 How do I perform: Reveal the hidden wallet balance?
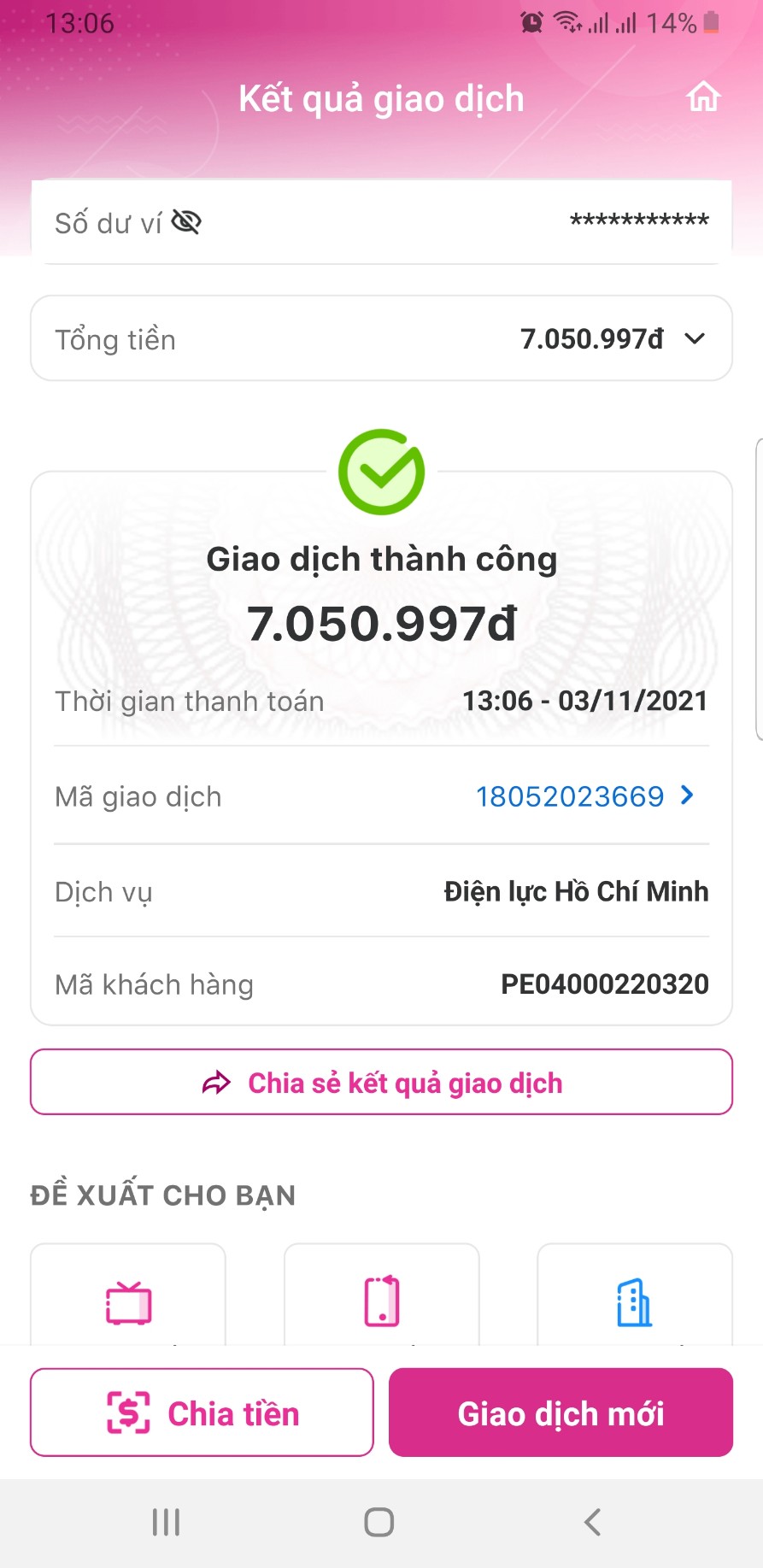pyautogui.click(x=186, y=222)
